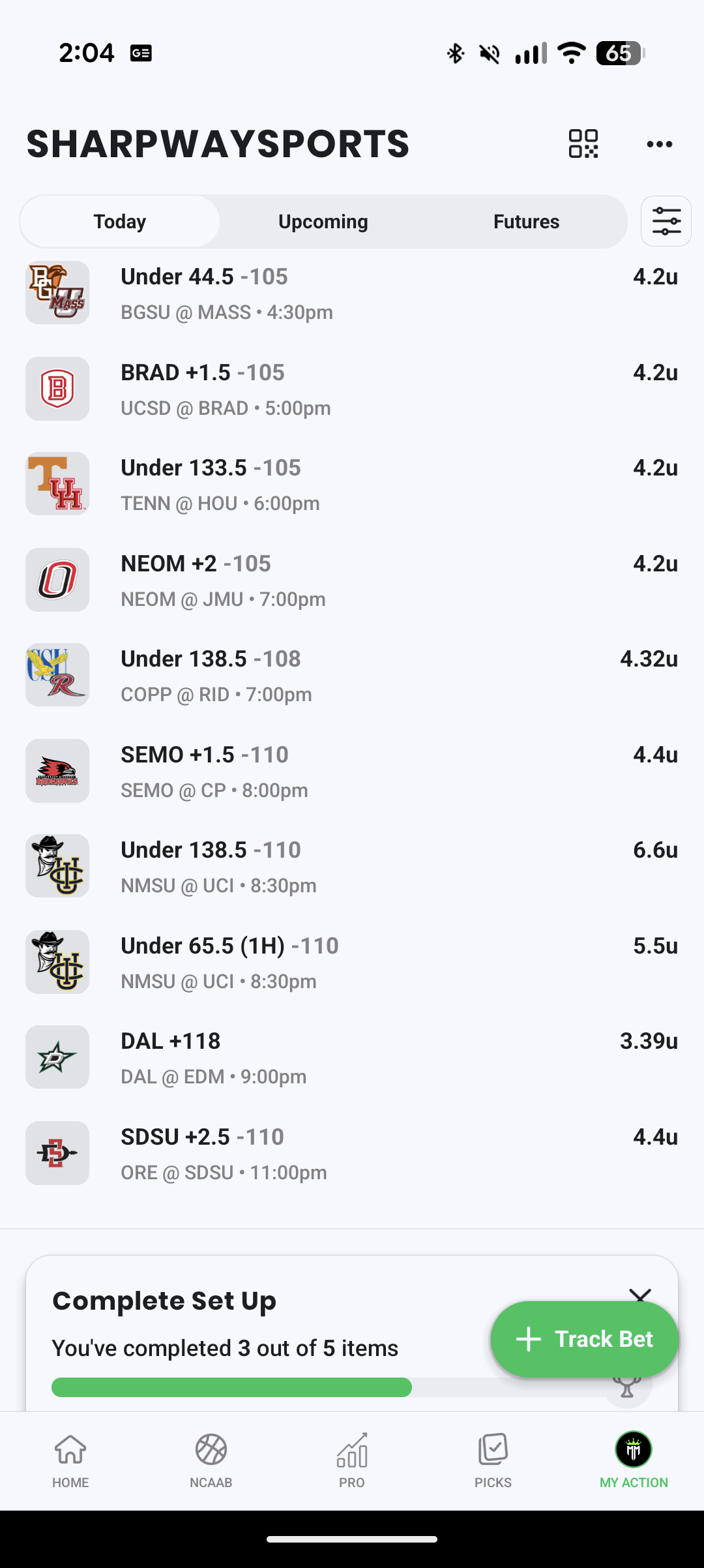Select the NEOM +2 bet

(x=352, y=580)
